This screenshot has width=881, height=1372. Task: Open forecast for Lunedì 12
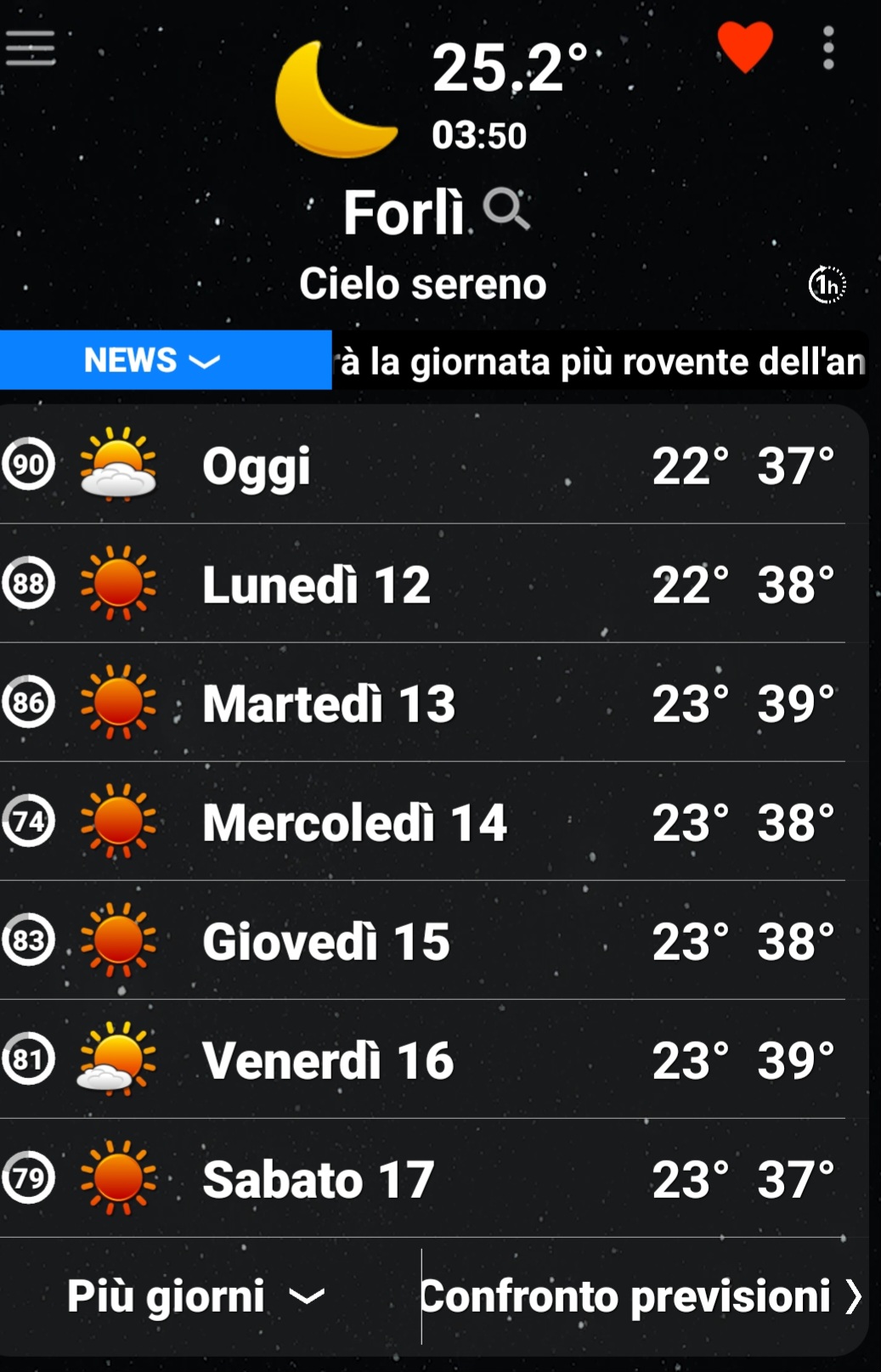[425, 584]
